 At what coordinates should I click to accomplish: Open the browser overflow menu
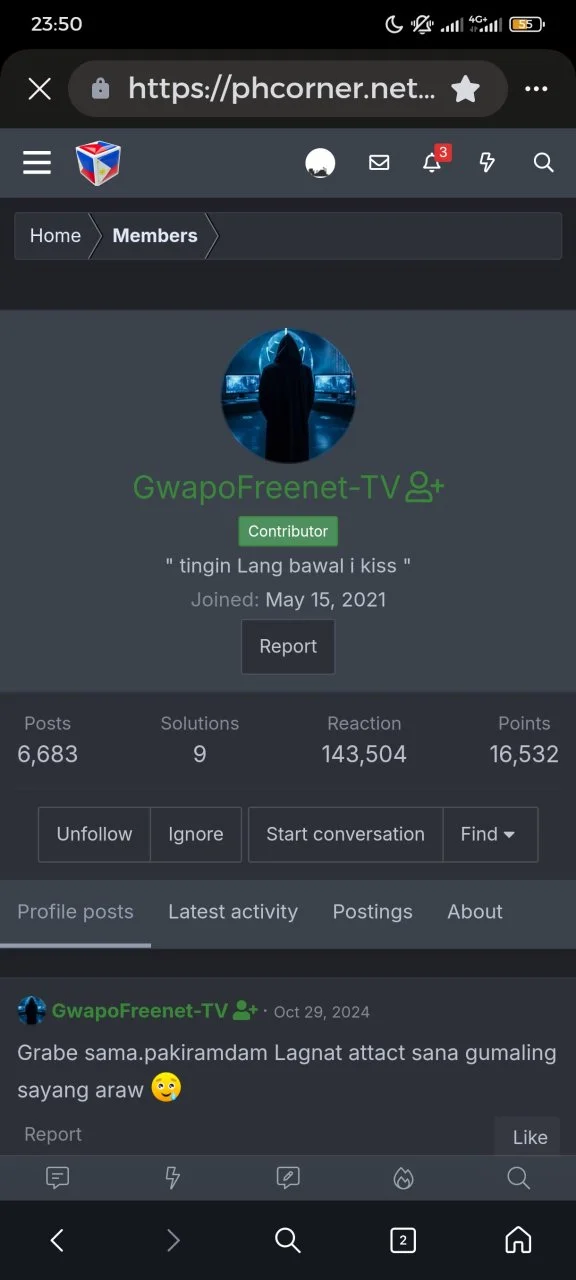(x=536, y=90)
